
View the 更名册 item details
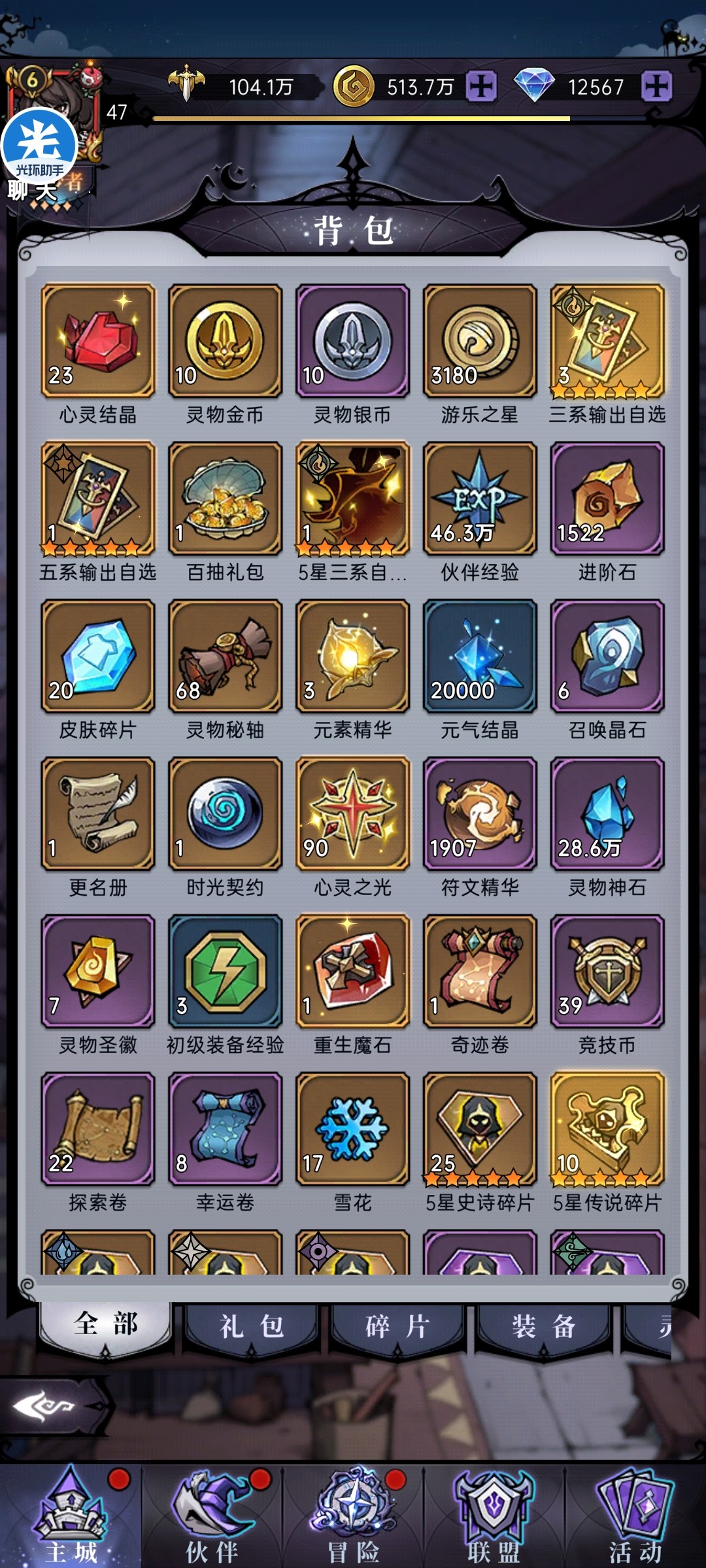[x=98, y=813]
